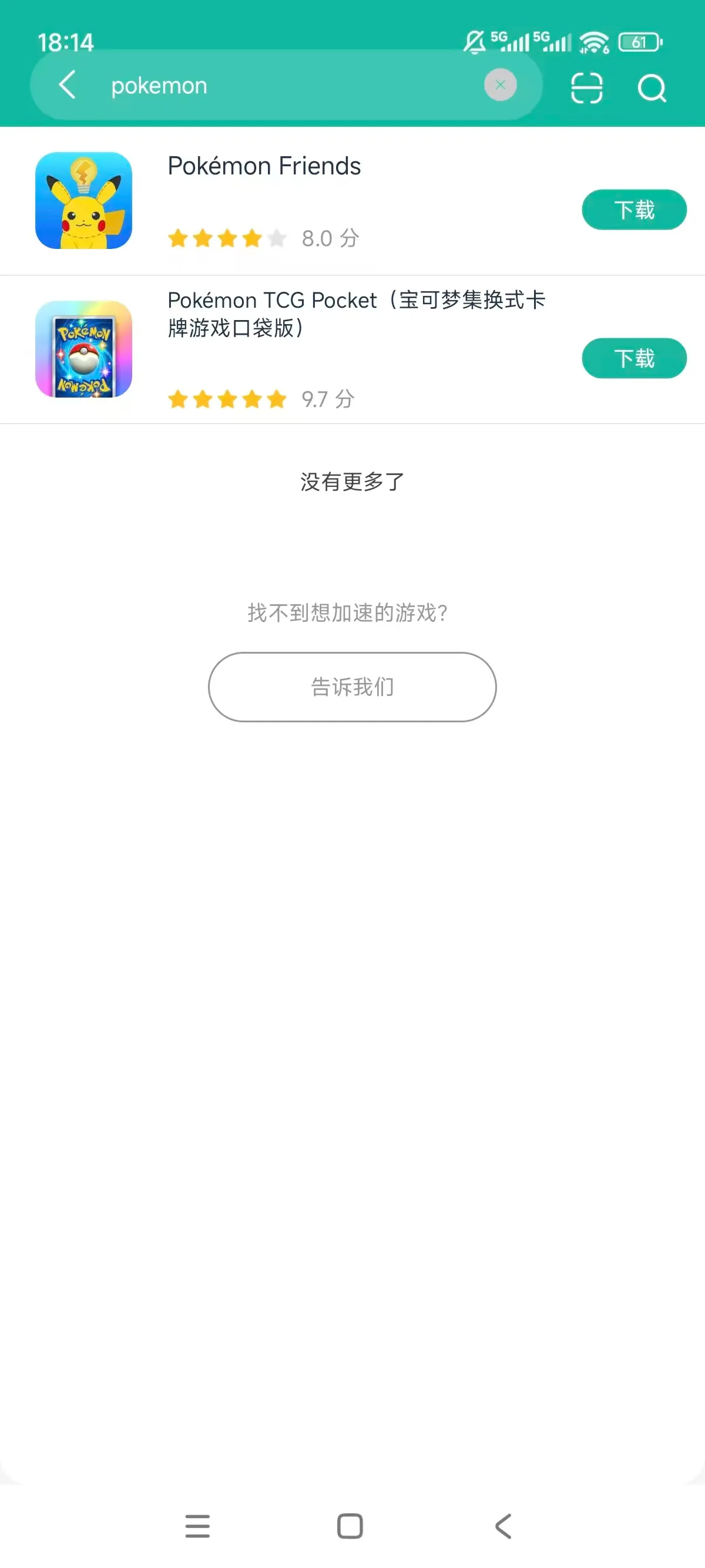
Task: Open the QR scan icon
Action: pos(586,88)
